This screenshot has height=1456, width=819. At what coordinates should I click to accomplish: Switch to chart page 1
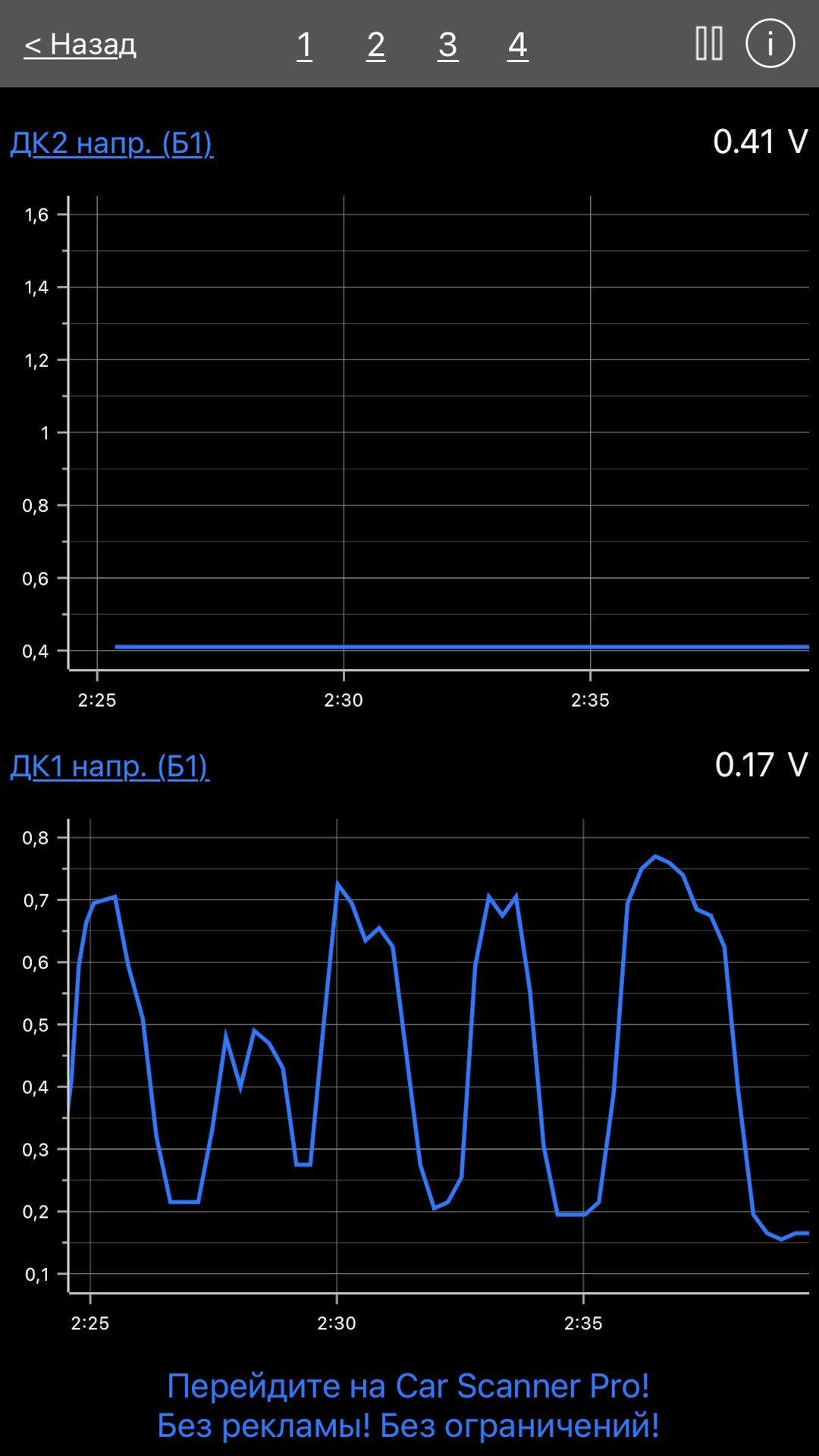tap(304, 45)
